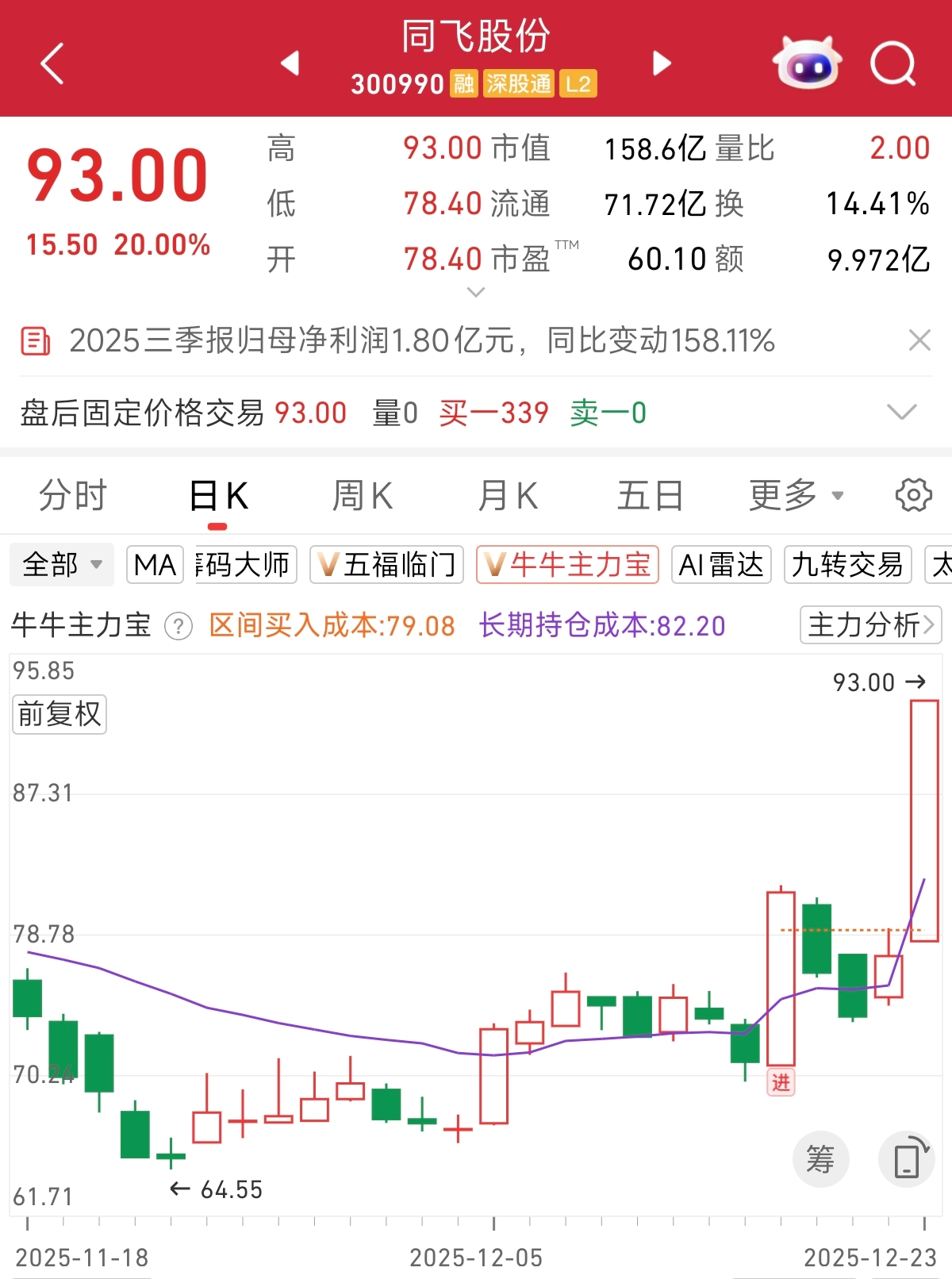Switch to the previous stock
Viewport: 952px width, 1279px height.
point(290,63)
